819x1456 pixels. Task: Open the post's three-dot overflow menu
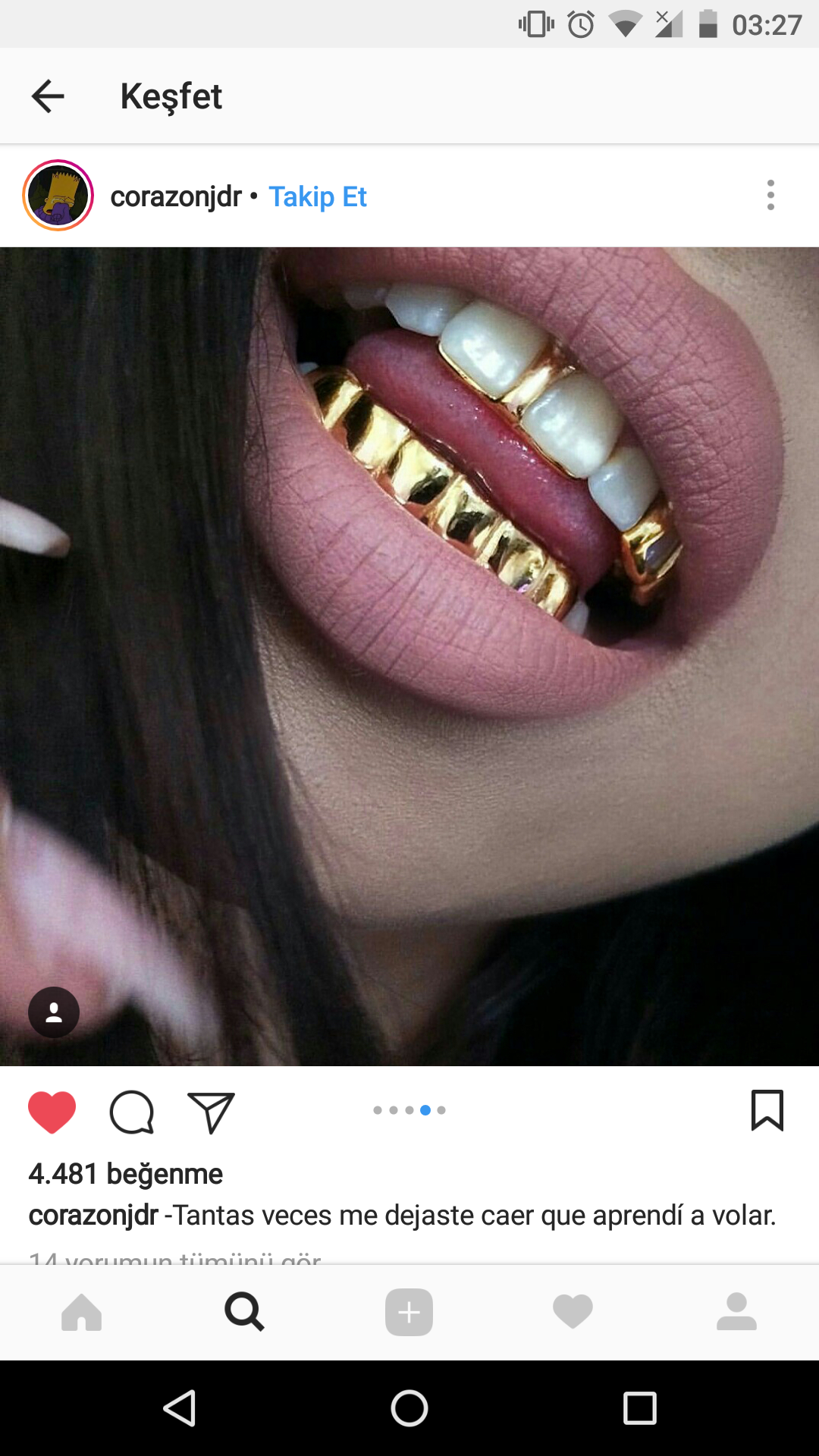tap(770, 195)
